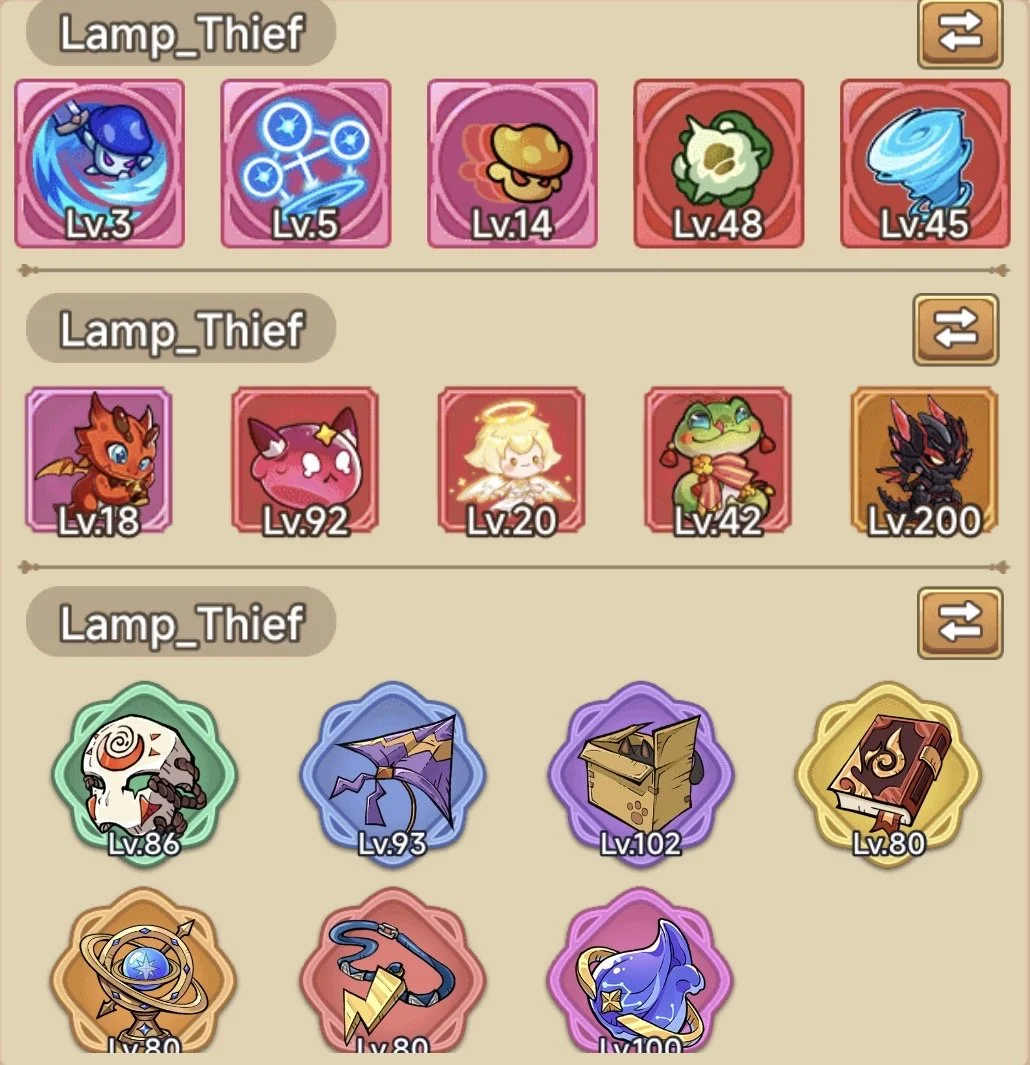The width and height of the screenshot is (1030, 1065).
Task: Open the Lv.3 blue mushroom slash skill
Action: [x=99, y=163]
